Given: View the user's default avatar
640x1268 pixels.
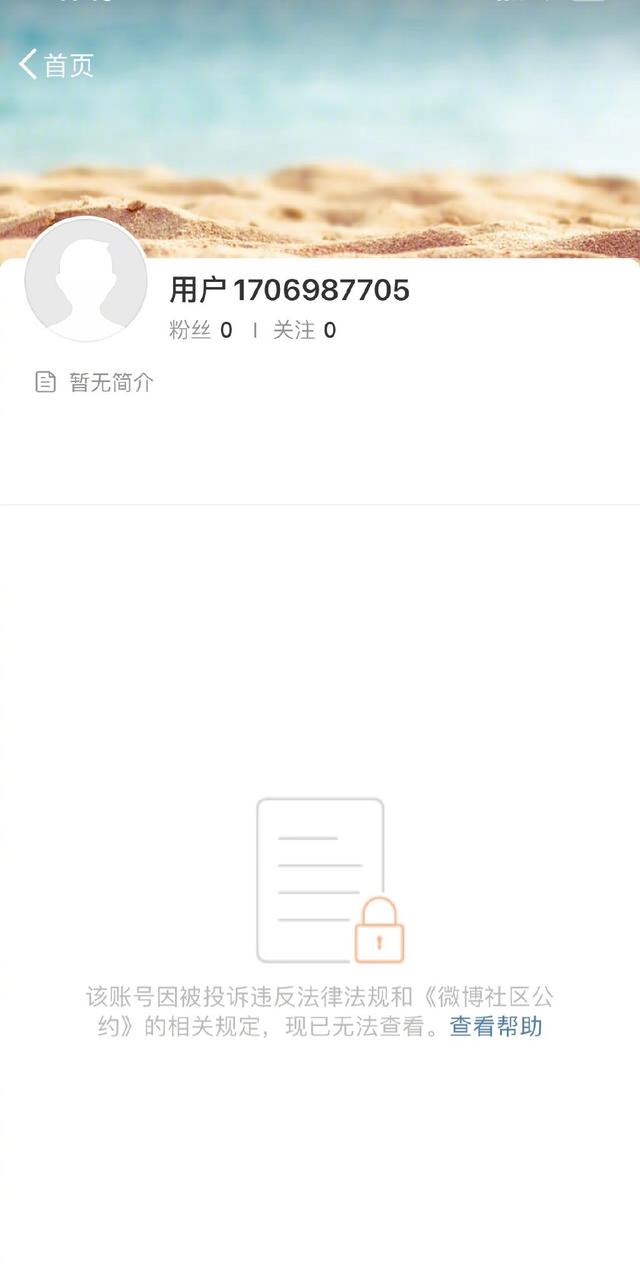Looking at the screenshot, I should [x=86, y=280].
